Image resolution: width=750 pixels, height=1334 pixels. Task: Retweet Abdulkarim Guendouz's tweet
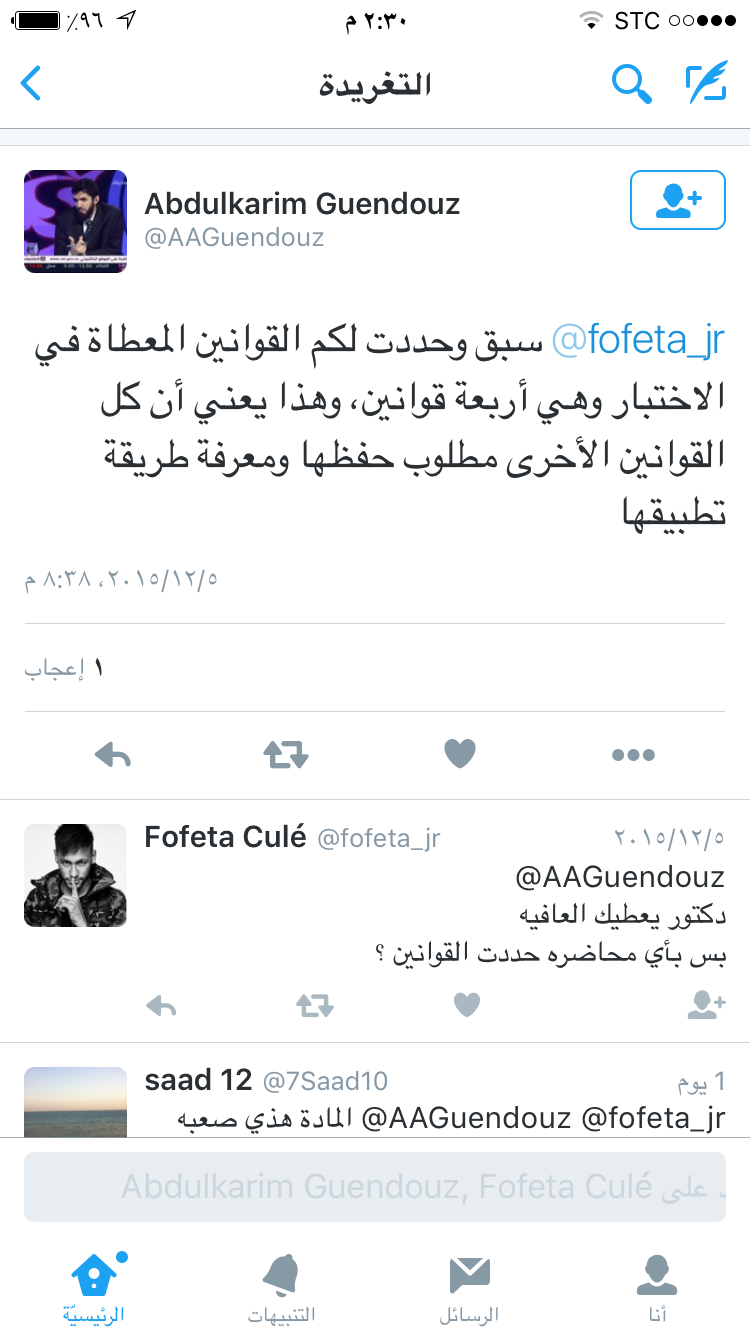(x=286, y=755)
